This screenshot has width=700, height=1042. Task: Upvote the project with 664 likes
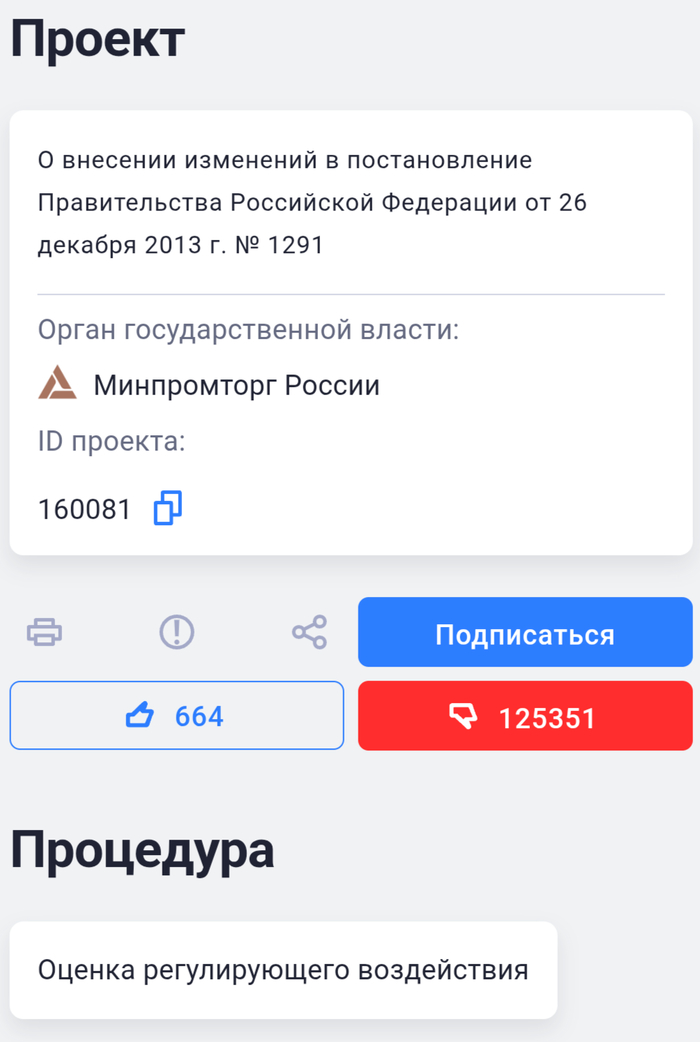coord(177,716)
